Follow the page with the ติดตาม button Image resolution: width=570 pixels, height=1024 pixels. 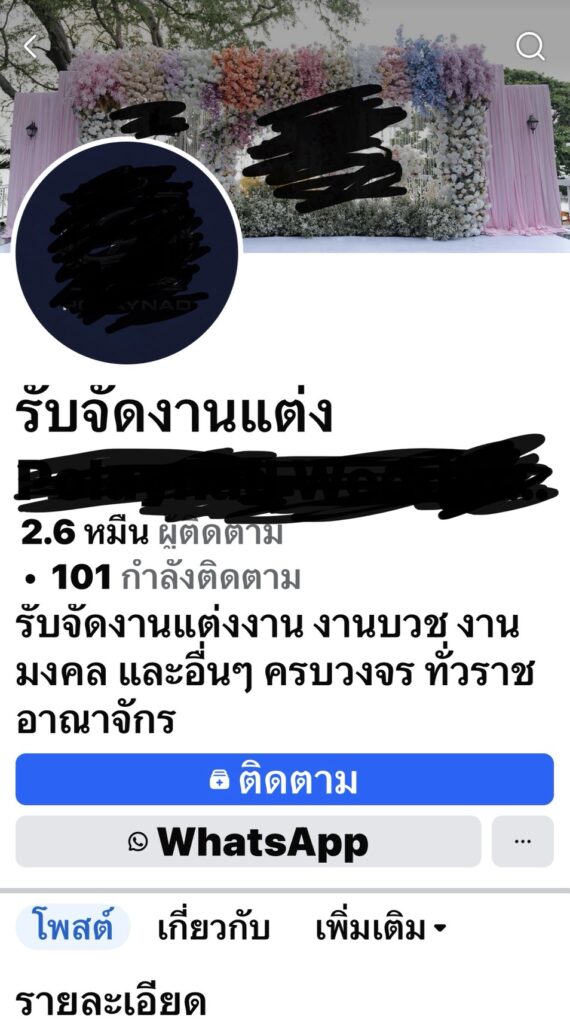(285, 779)
